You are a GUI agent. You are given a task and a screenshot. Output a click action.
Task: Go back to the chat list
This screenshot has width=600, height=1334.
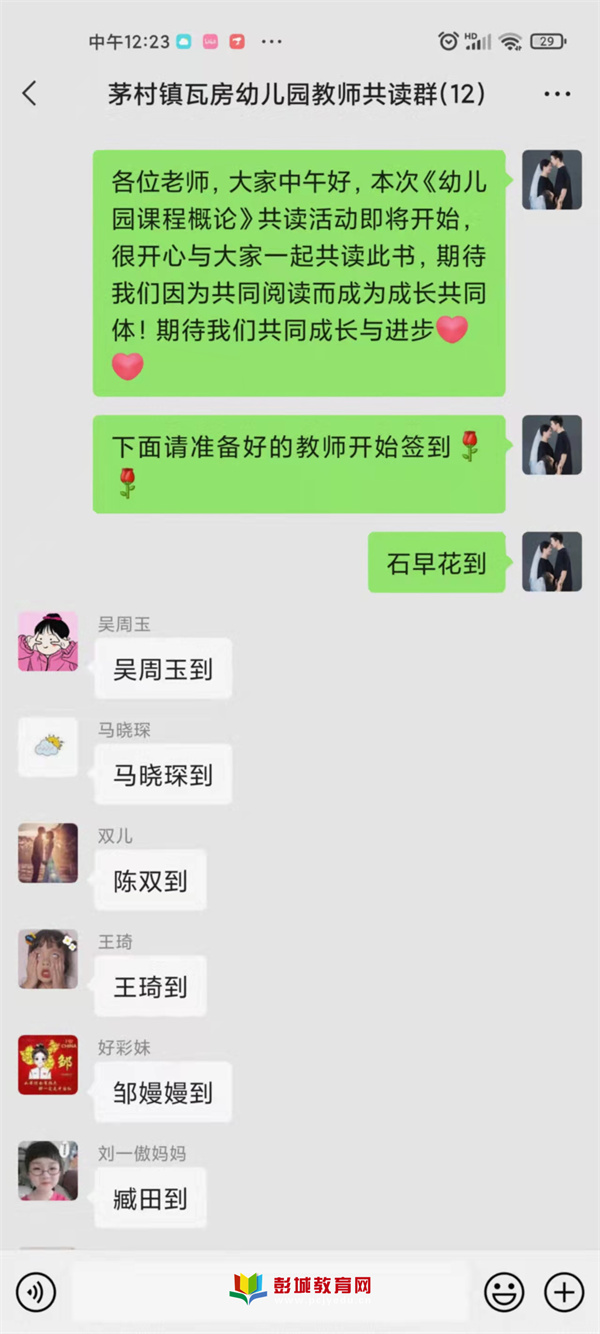coord(30,94)
